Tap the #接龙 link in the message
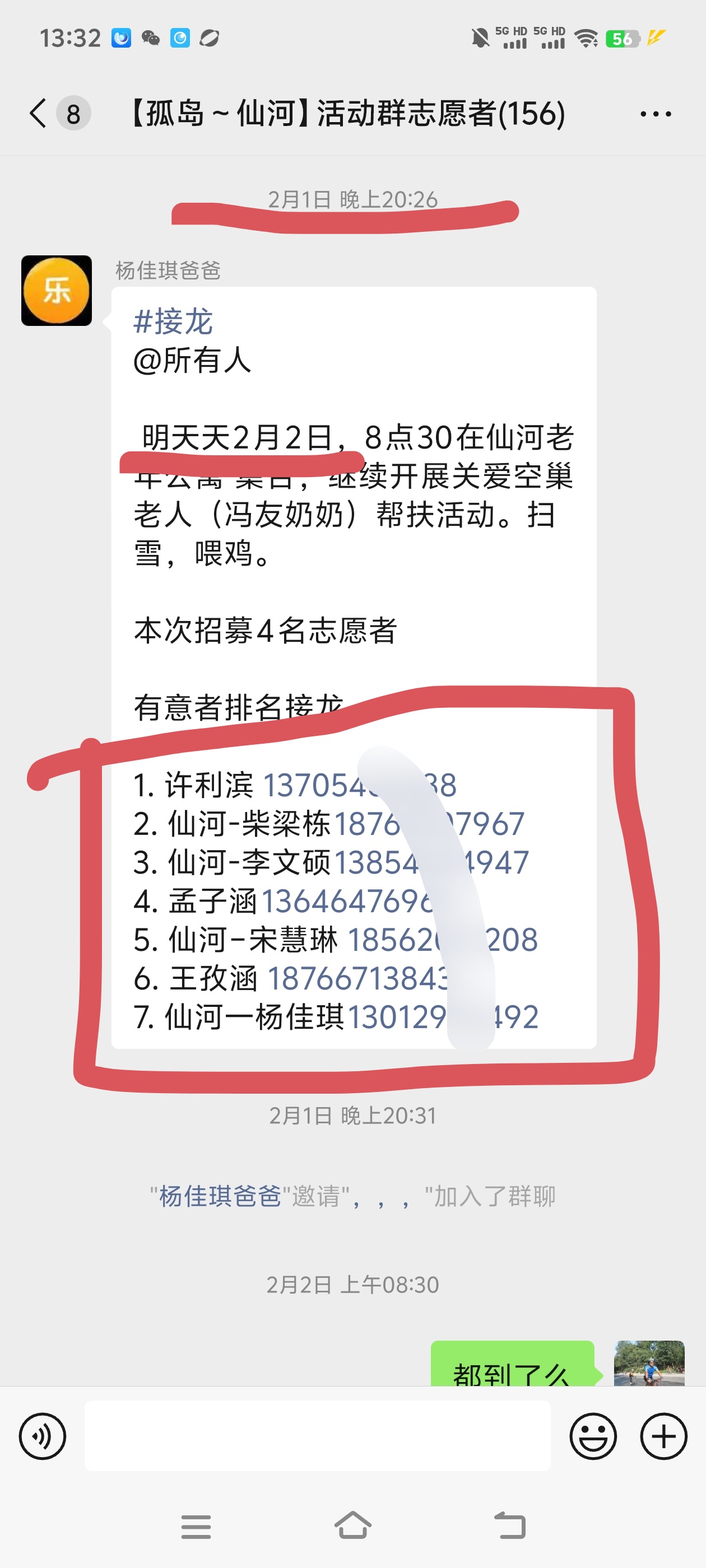 tap(173, 321)
